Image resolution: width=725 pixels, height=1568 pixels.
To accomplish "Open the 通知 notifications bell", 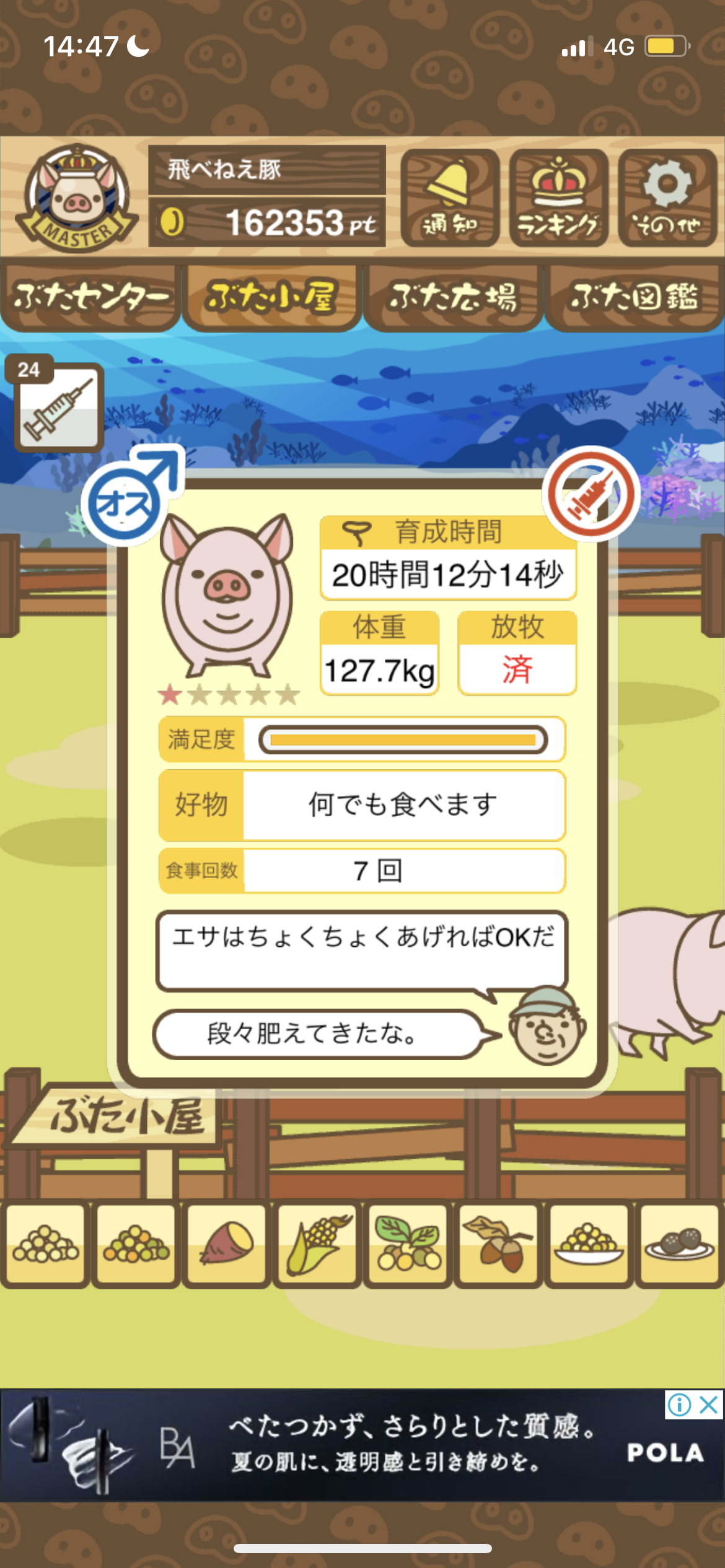I will pyautogui.click(x=450, y=198).
